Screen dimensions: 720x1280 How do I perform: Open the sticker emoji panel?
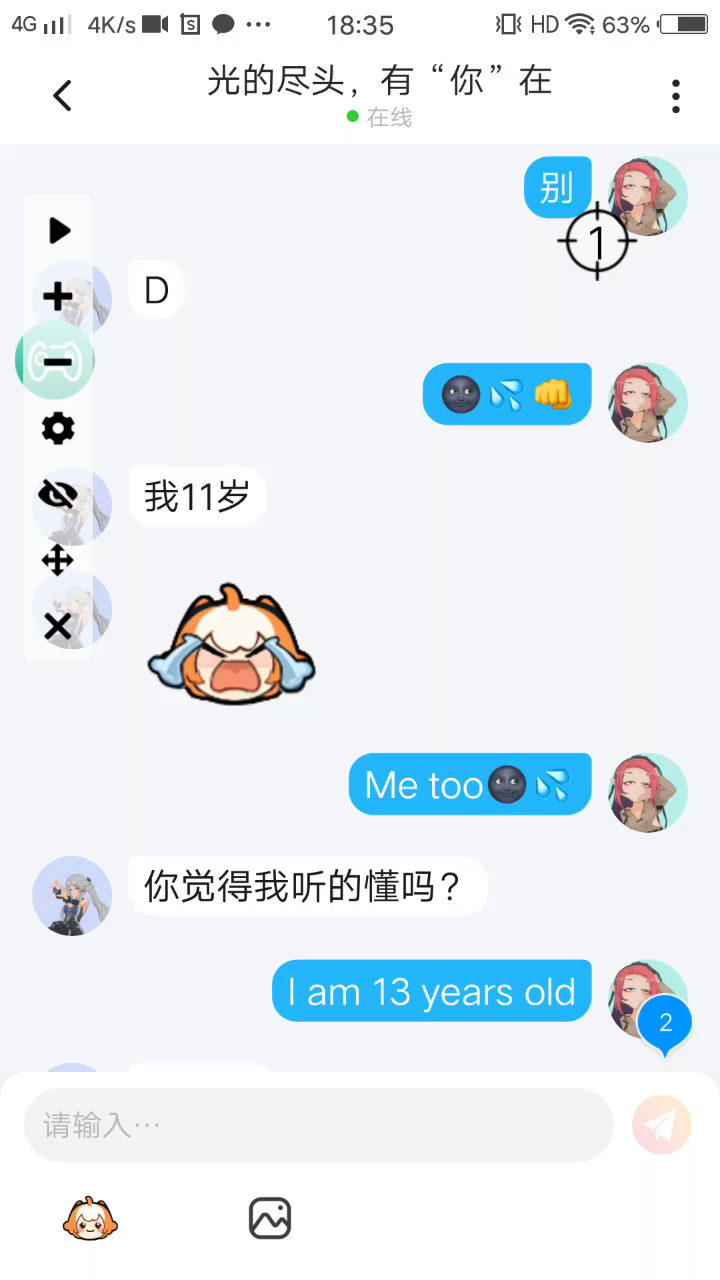[x=90, y=1218]
